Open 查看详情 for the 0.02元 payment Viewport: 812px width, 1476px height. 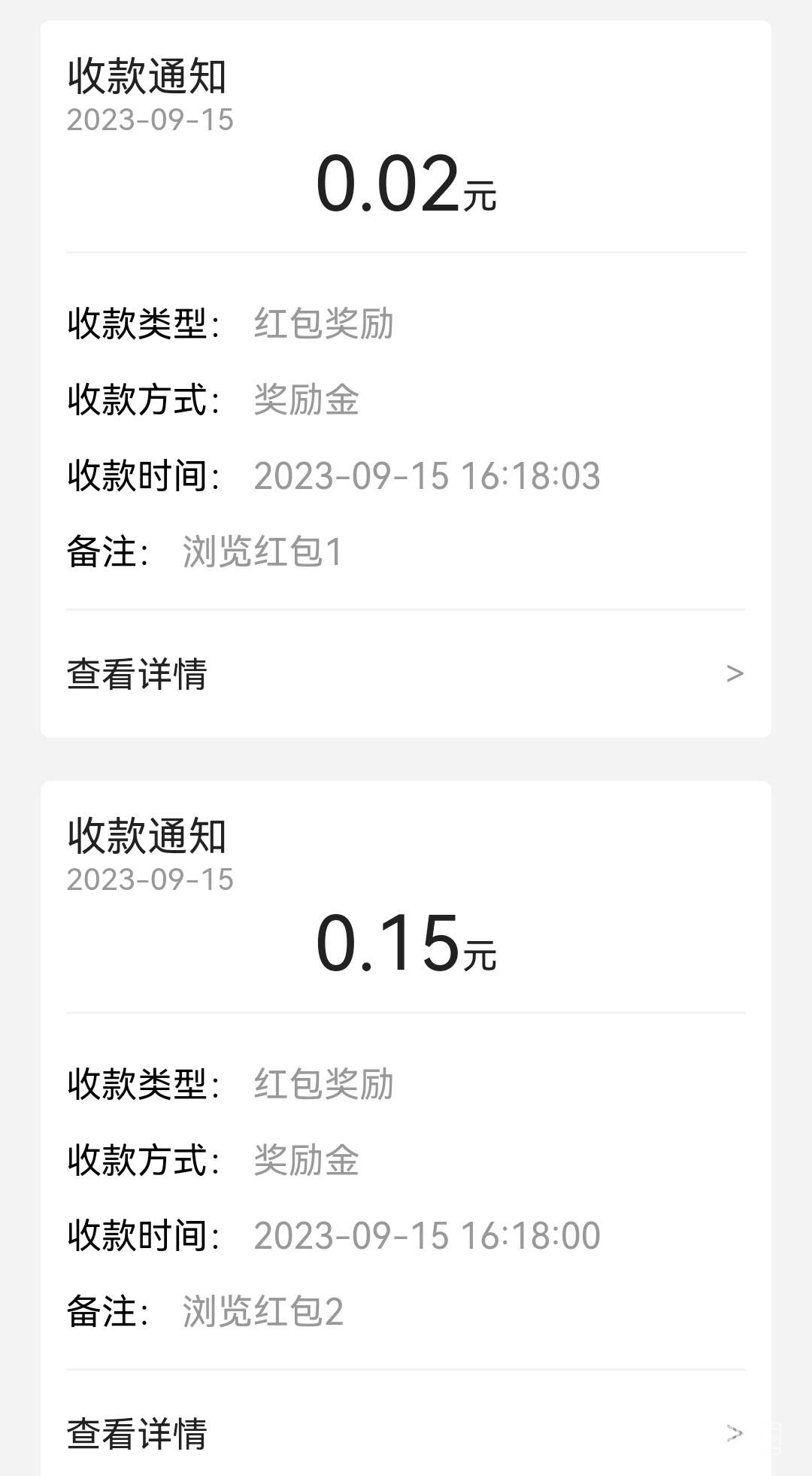pos(404,674)
